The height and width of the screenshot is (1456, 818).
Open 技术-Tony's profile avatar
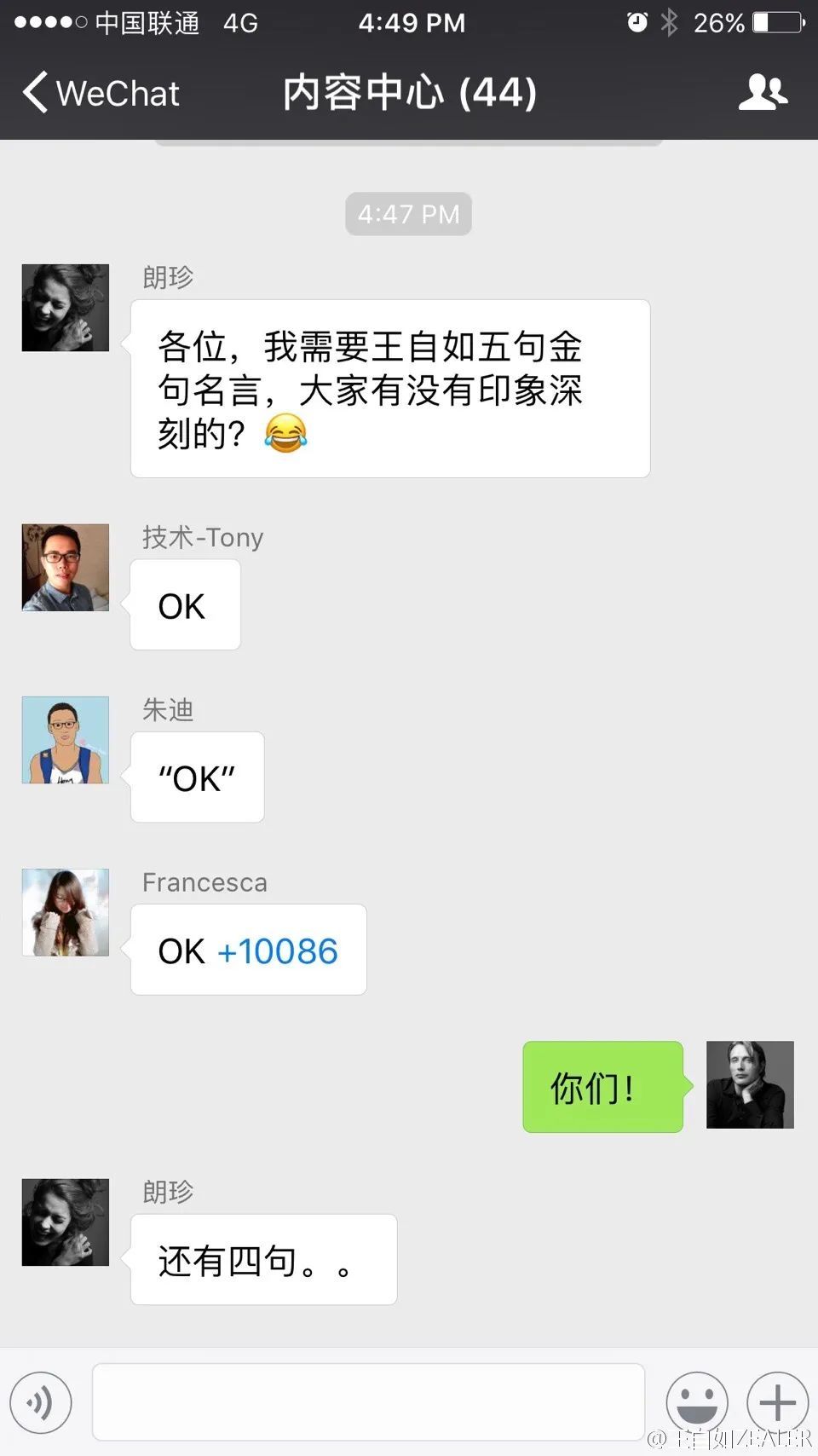66,568
